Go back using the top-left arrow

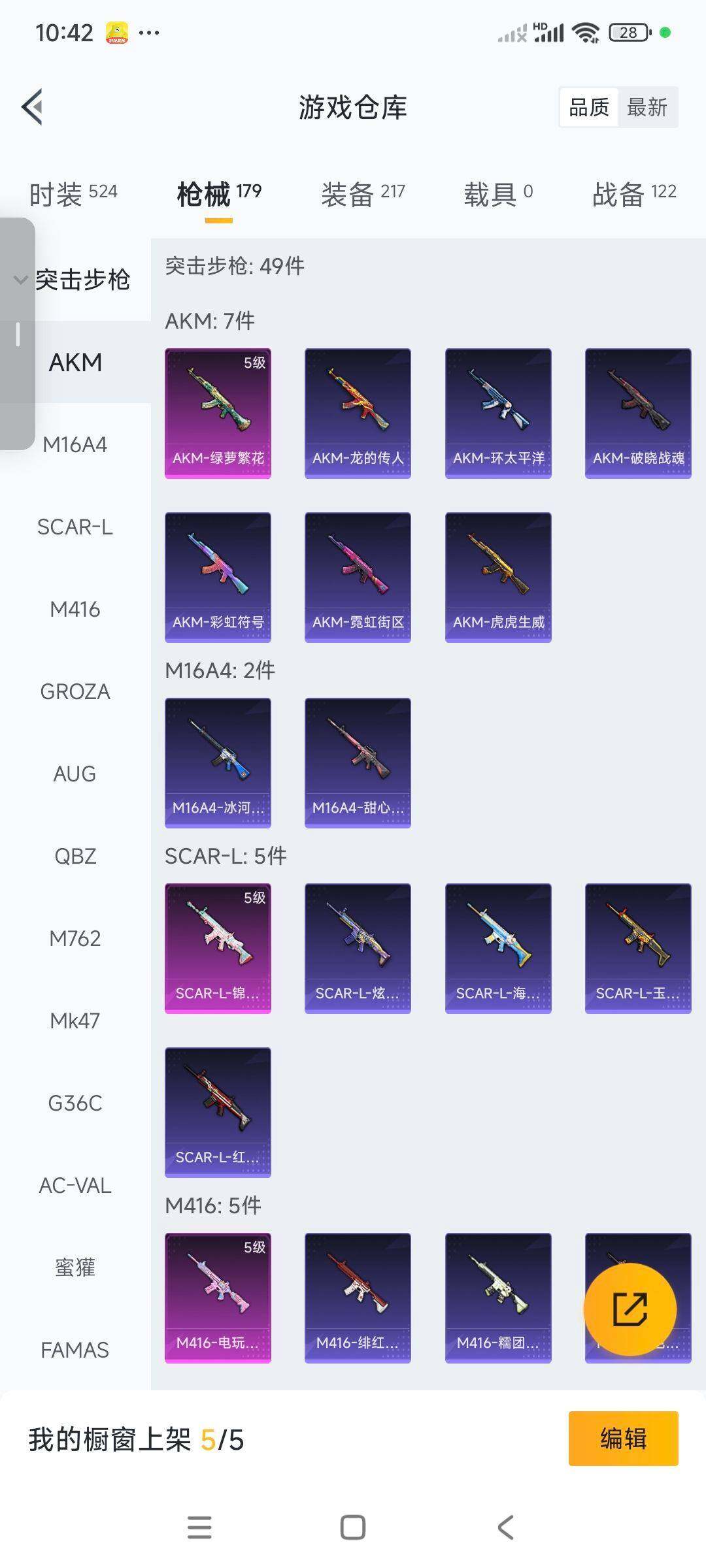[x=33, y=106]
